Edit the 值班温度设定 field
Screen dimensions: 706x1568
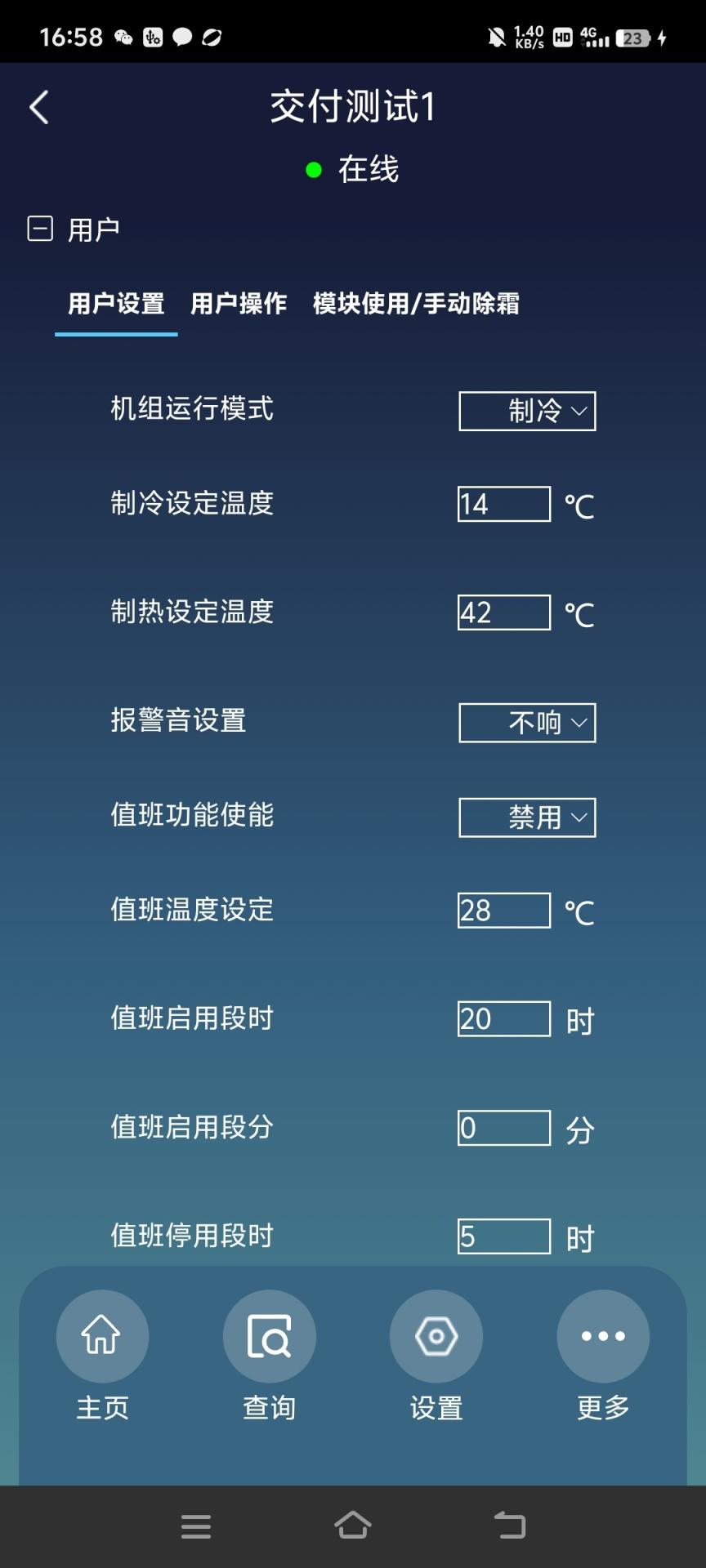tap(503, 911)
